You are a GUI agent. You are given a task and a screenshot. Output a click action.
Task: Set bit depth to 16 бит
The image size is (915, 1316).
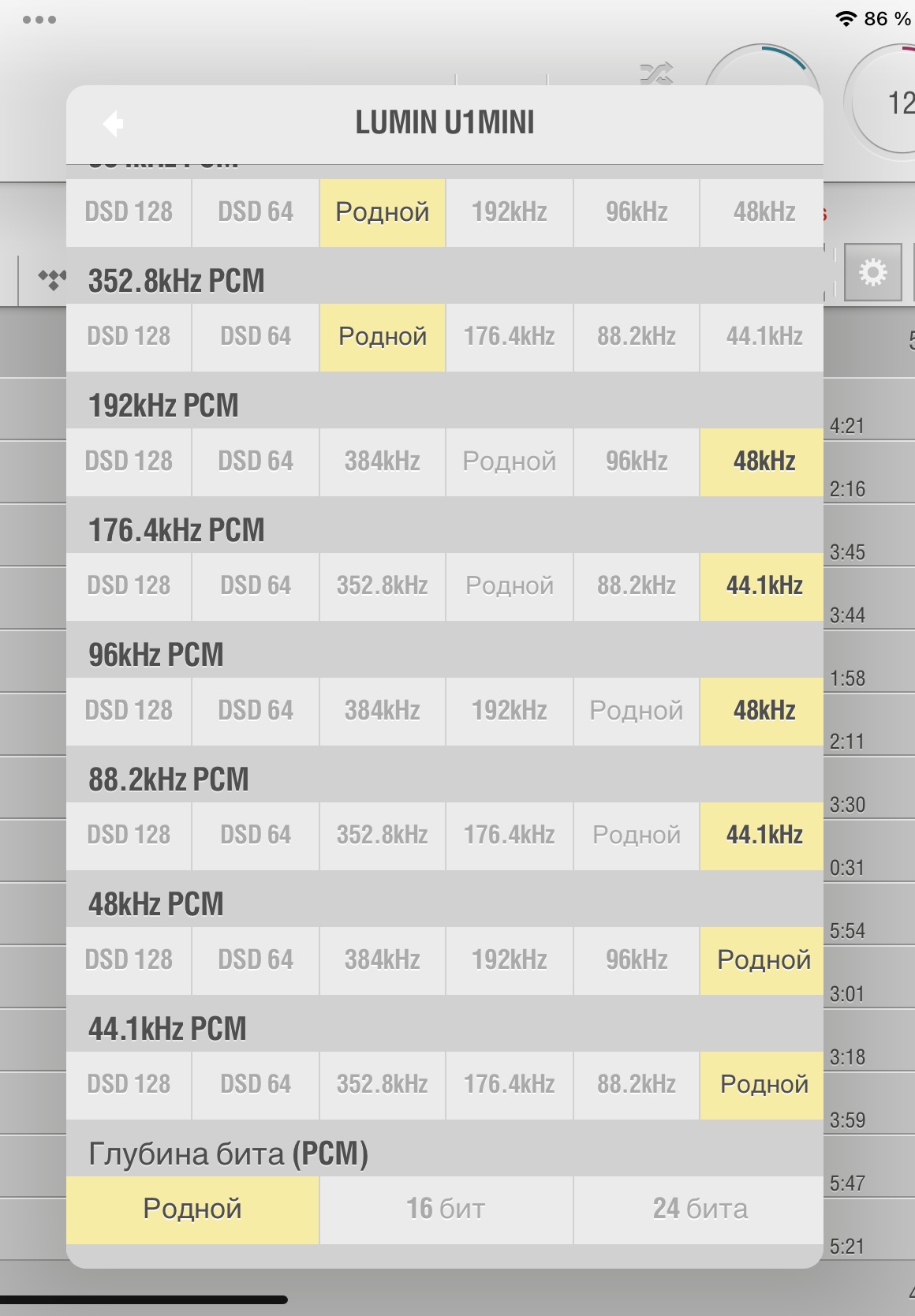point(446,1209)
